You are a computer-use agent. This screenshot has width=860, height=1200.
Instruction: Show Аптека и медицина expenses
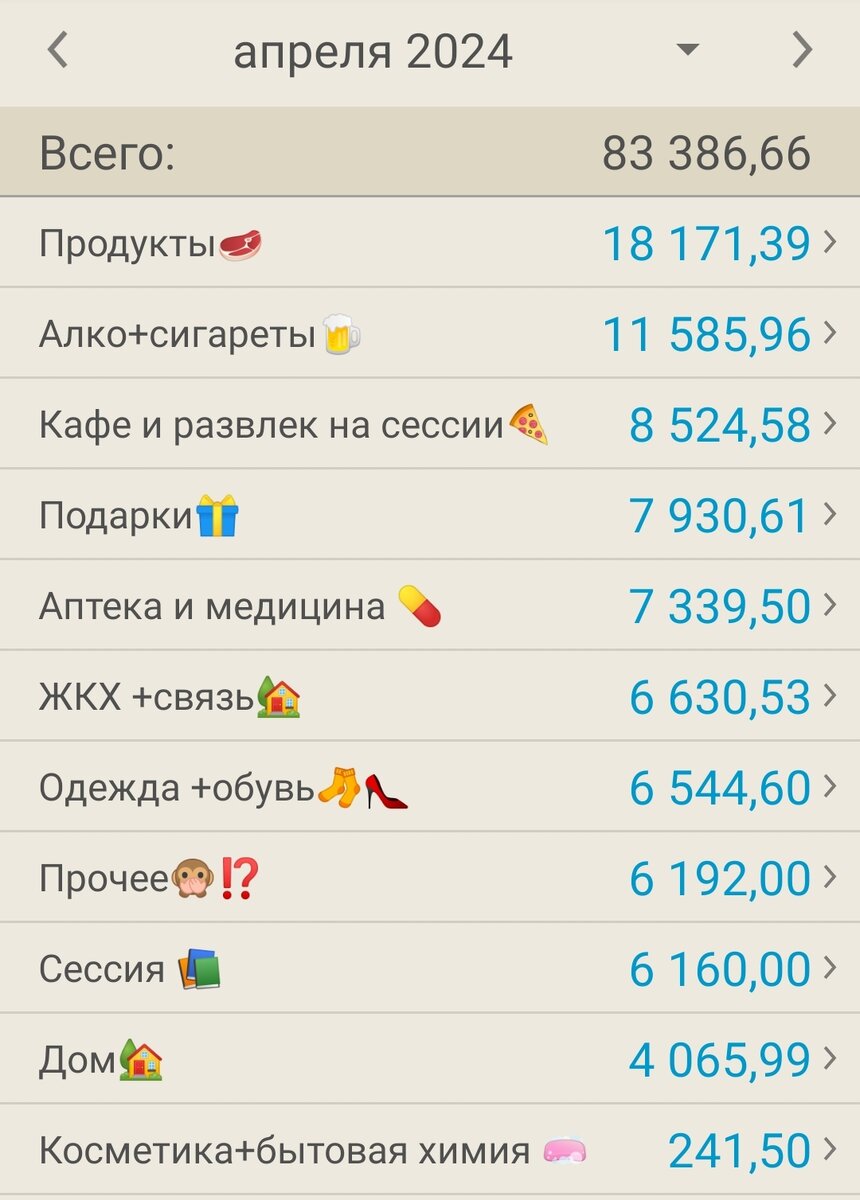(430, 606)
